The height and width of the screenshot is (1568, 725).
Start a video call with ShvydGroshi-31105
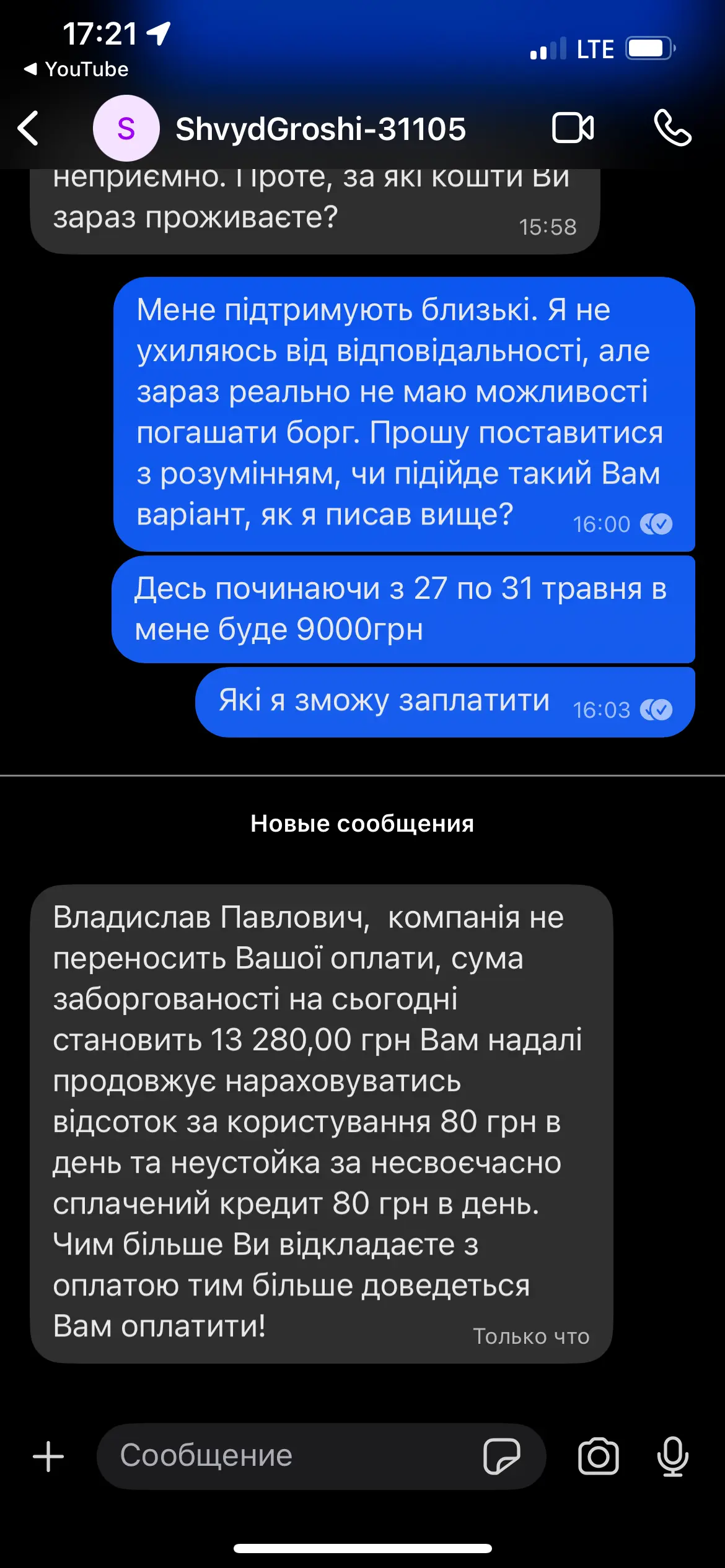[x=573, y=128]
